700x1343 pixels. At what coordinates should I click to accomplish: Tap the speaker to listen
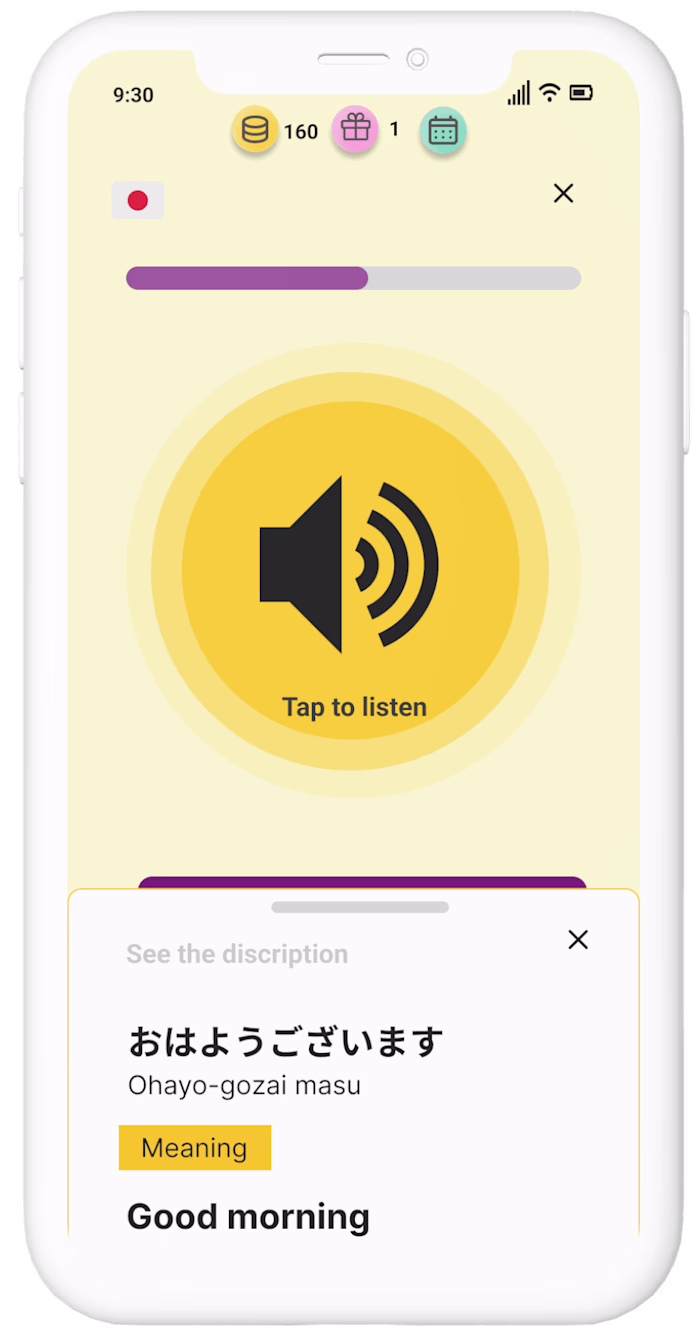tap(350, 566)
